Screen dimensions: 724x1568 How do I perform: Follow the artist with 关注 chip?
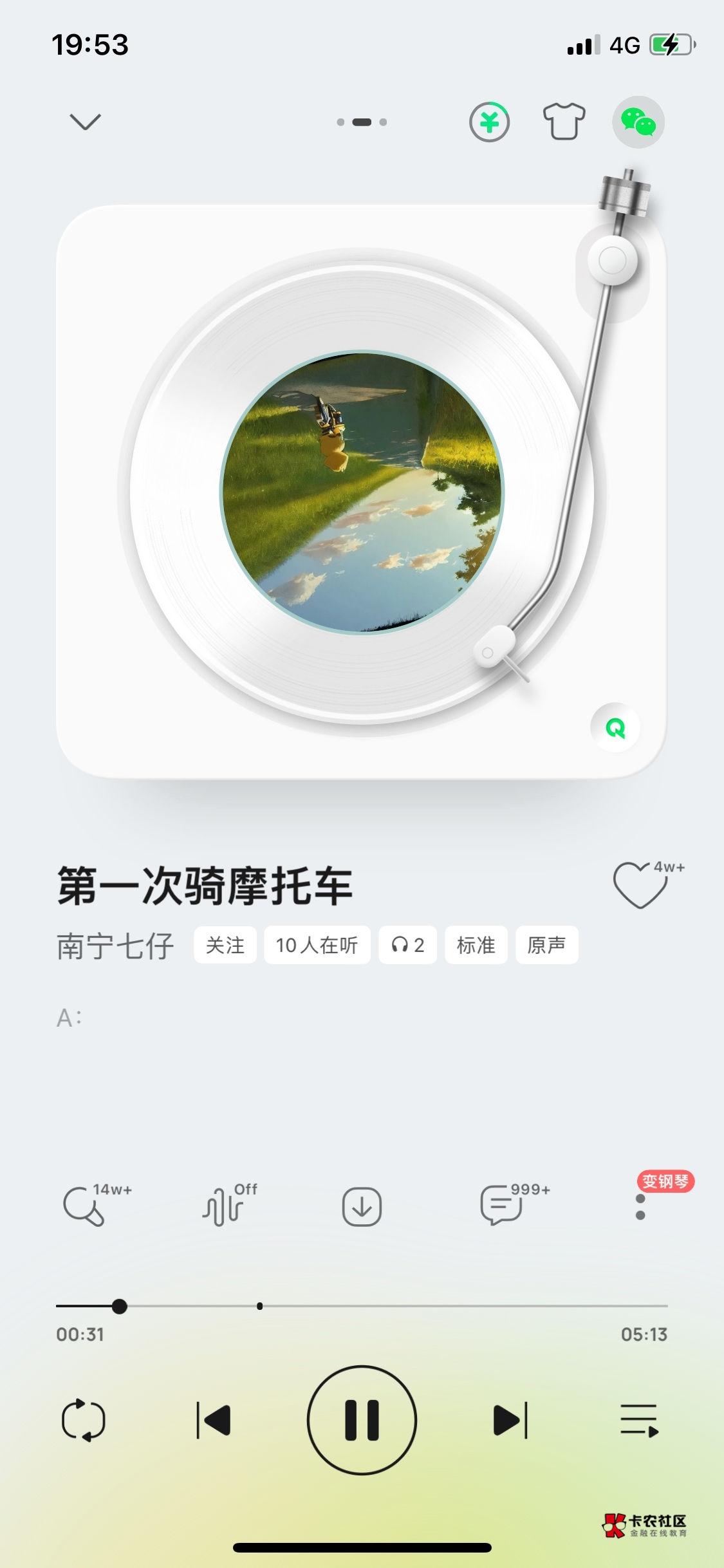pyautogui.click(x=225, y=945)
